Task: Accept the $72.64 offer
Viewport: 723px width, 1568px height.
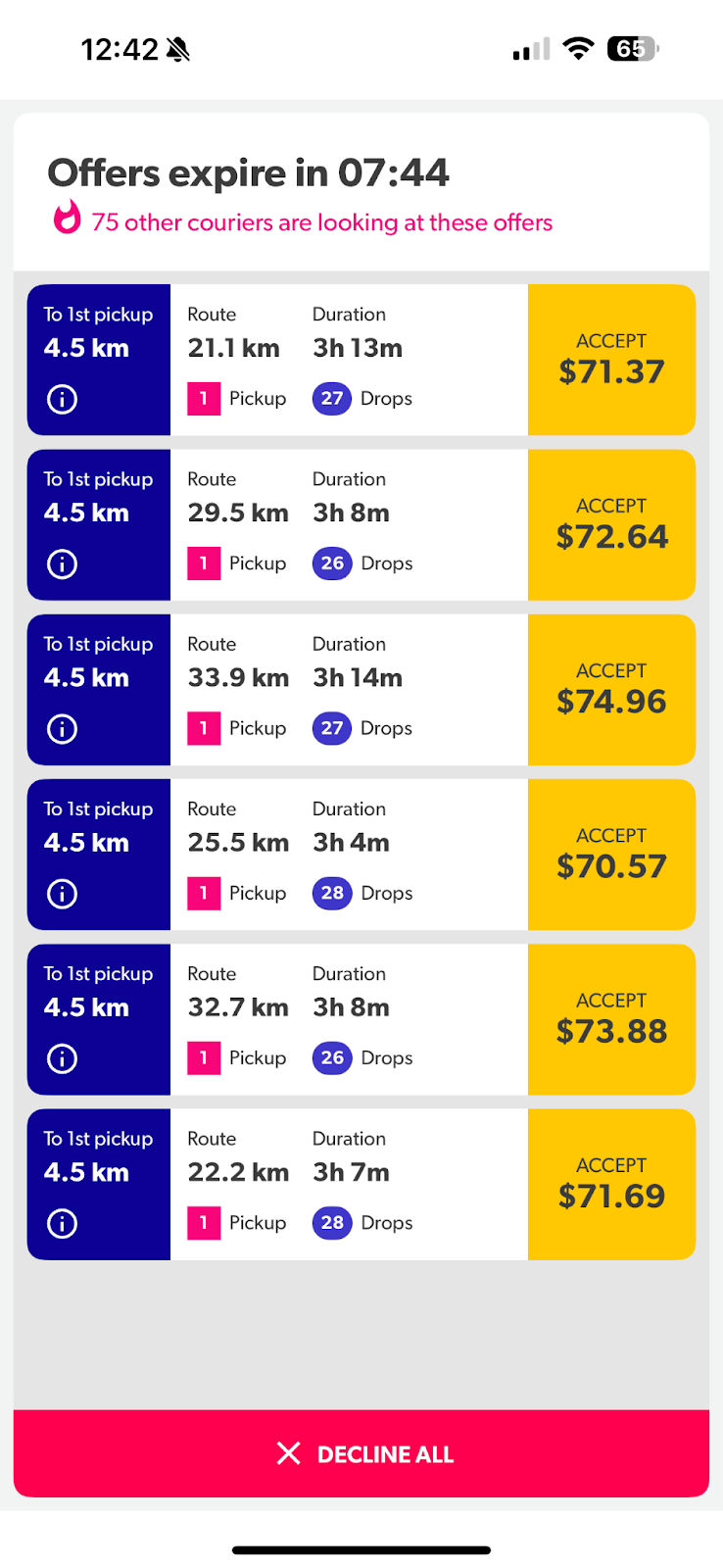Action: (611, 524)
